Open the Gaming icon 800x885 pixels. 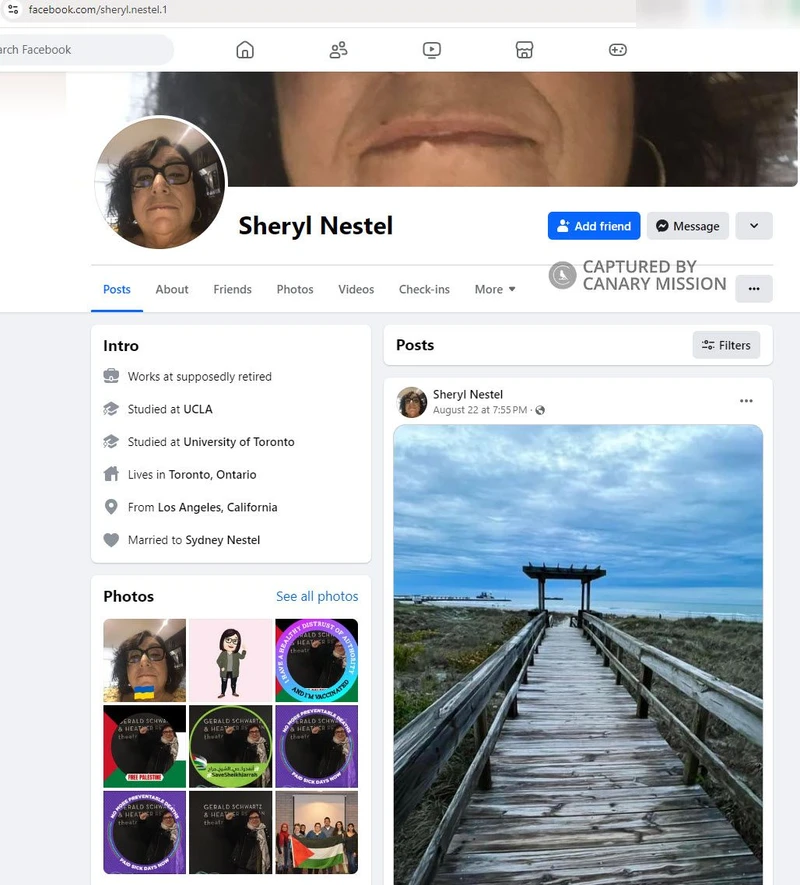click(x=618, y=50)
